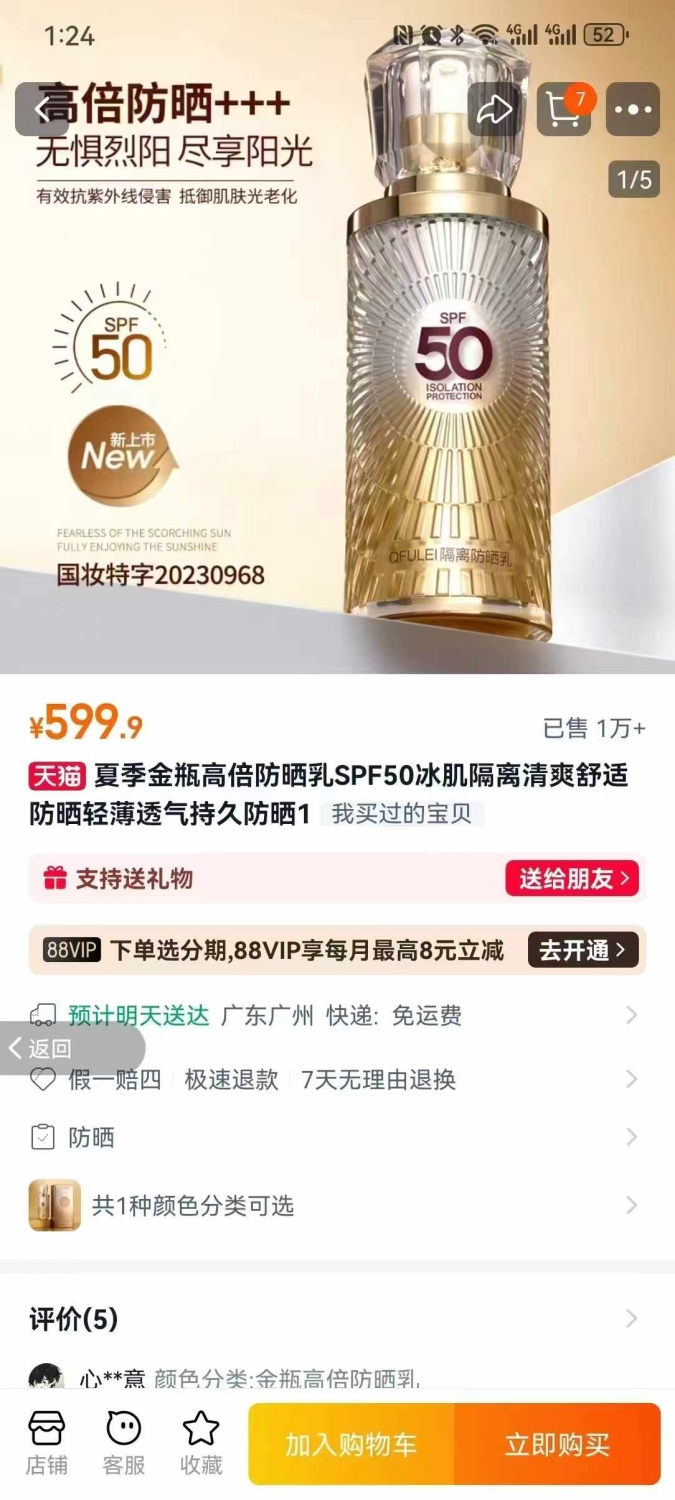Tap the 送给朋友 gift button
This screenshot has width=675, height=1500.
pyautogui.click(x=572, y=878)
